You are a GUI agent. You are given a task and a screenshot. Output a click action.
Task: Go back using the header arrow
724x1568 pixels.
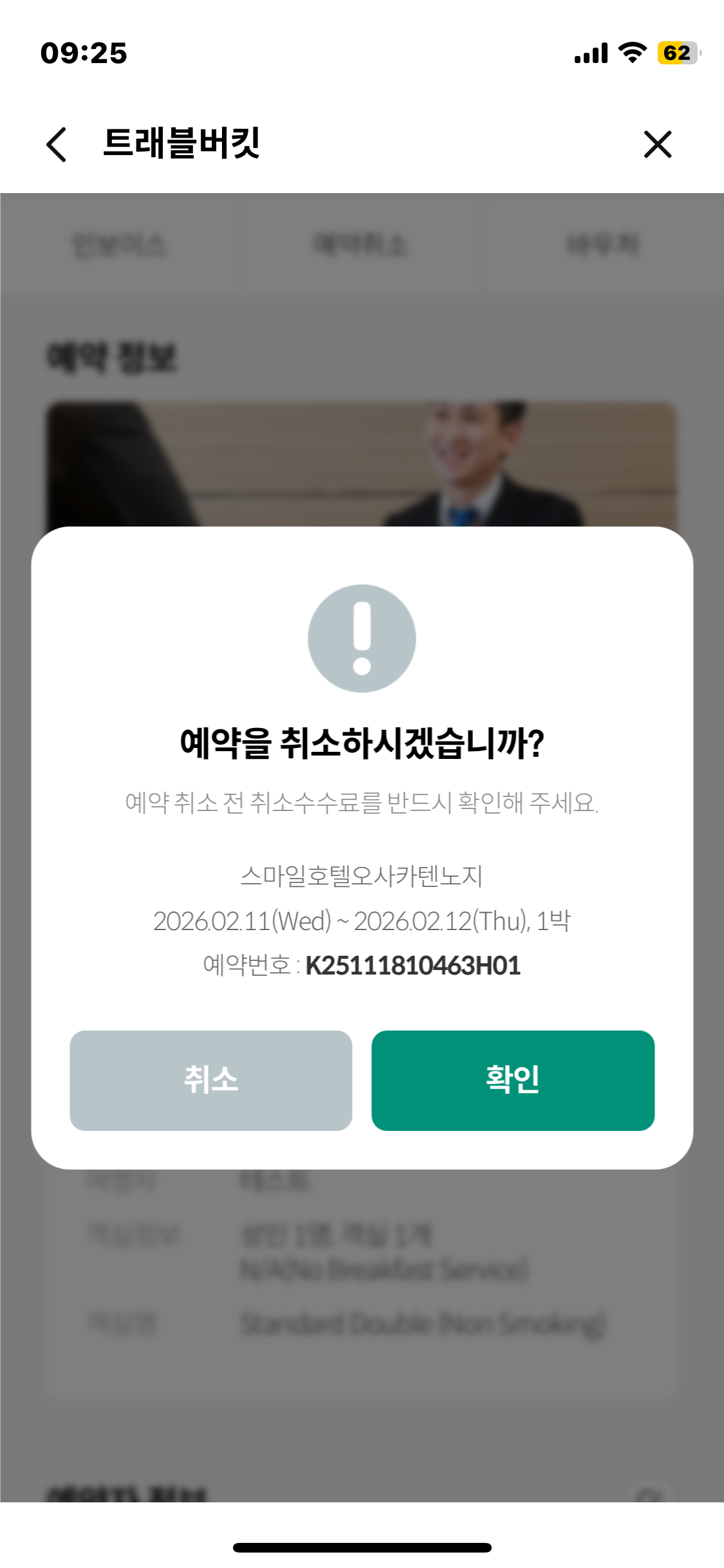point(57,144)
